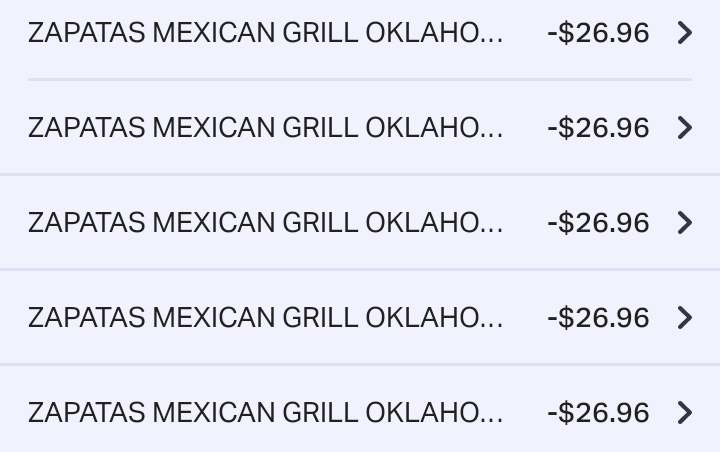Open the bottom Zapatas Mexican Grill transaction
The height and width of the screenshot is (452, 720).
(x=360, y=412)
